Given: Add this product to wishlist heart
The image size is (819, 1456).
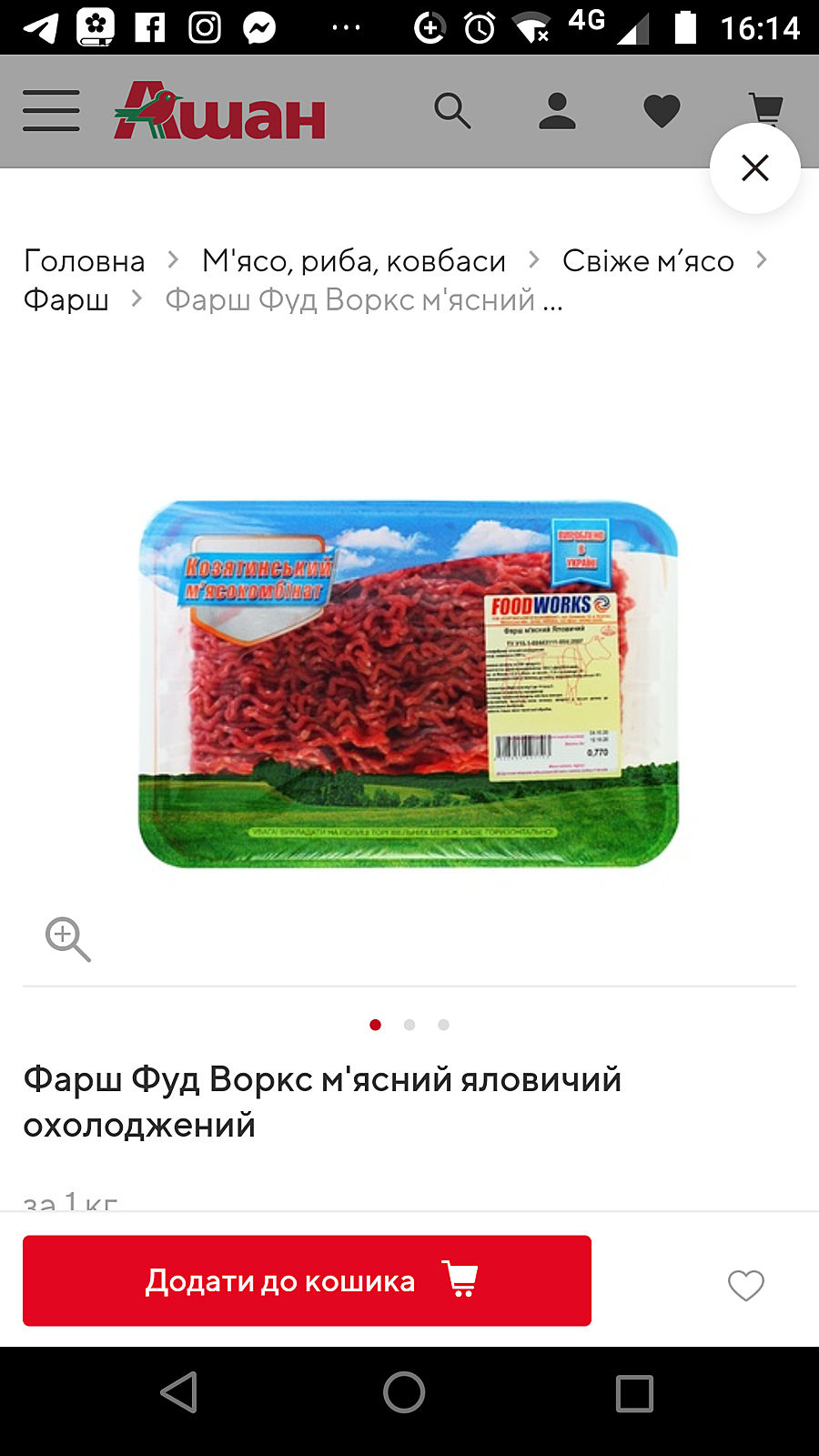Looking at the screenshot, I should (746, 1285).
